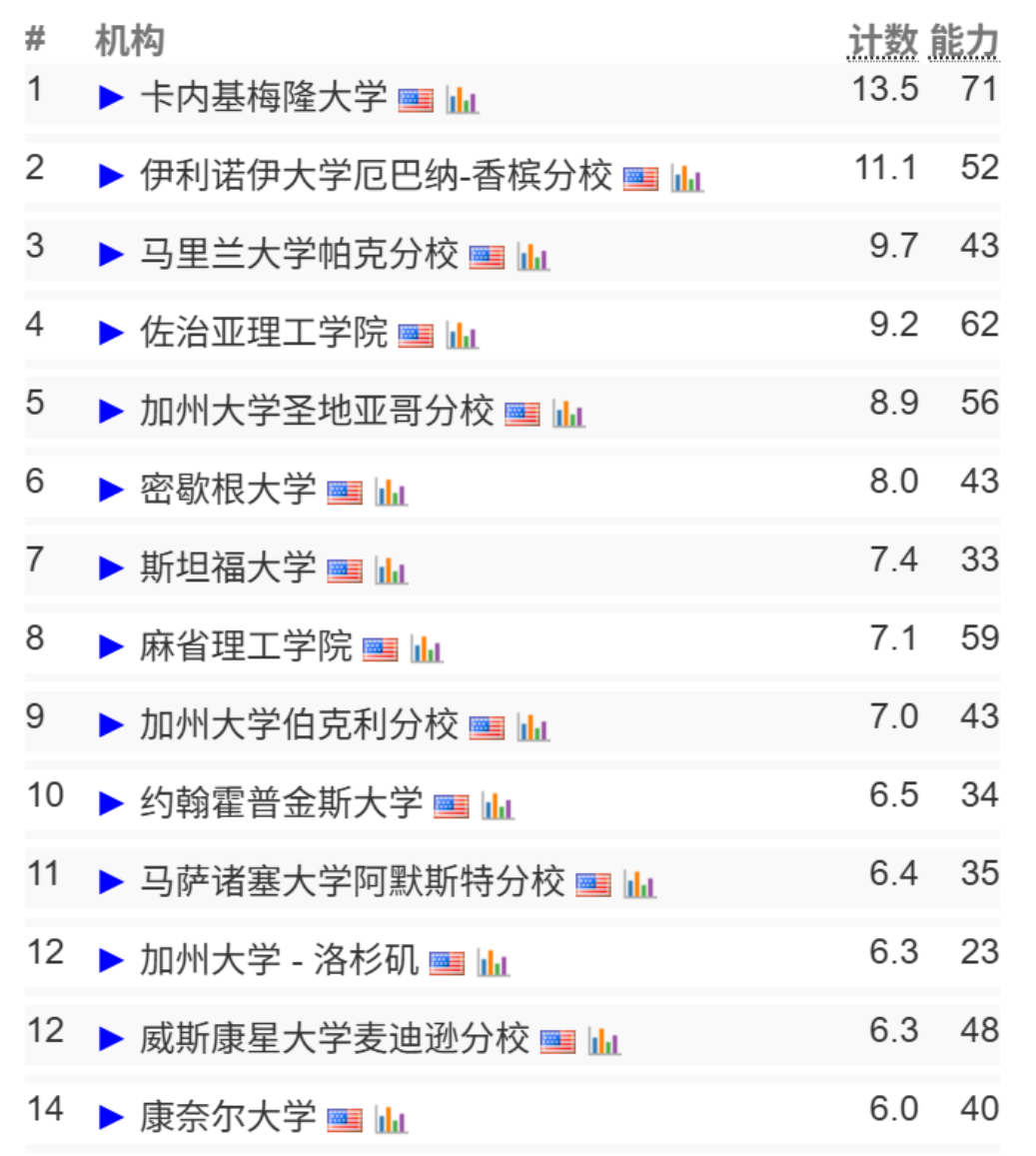The image size is (1036, 1156).
Task: Expand the 马里兰大学帕克分校 entry
Action: tap(111, 255)
